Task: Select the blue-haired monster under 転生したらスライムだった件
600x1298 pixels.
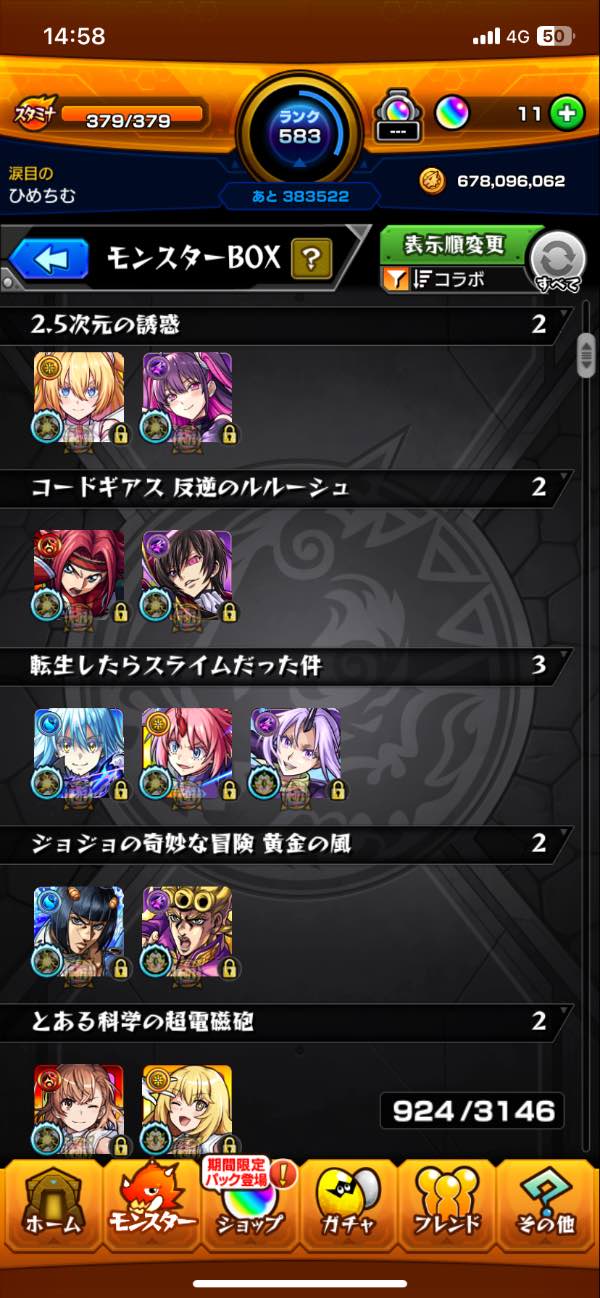Action: pos(79,753)
